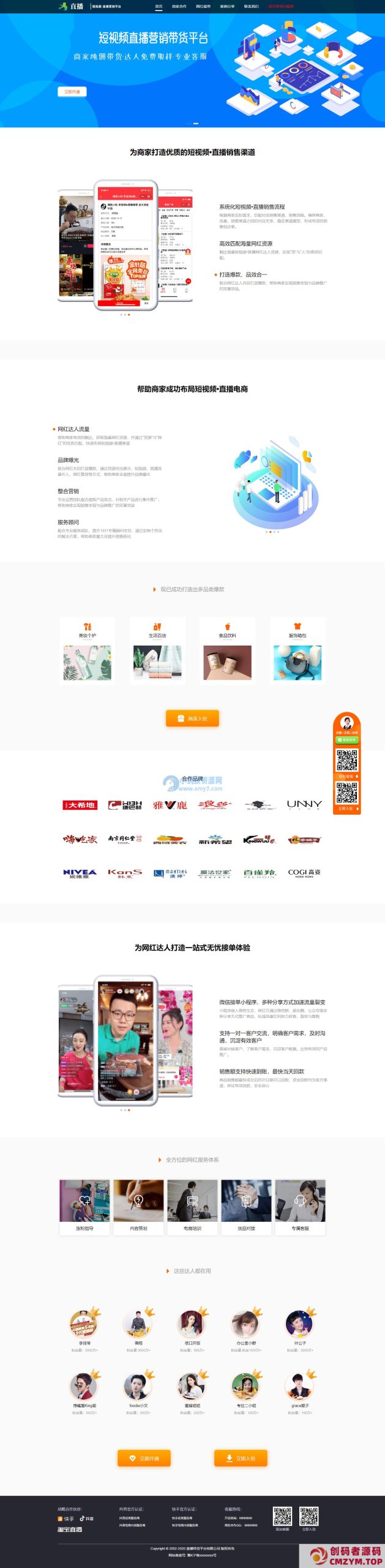Open the 联系我们 nav page
This screenshot has width=385, height=1568.
252,6
